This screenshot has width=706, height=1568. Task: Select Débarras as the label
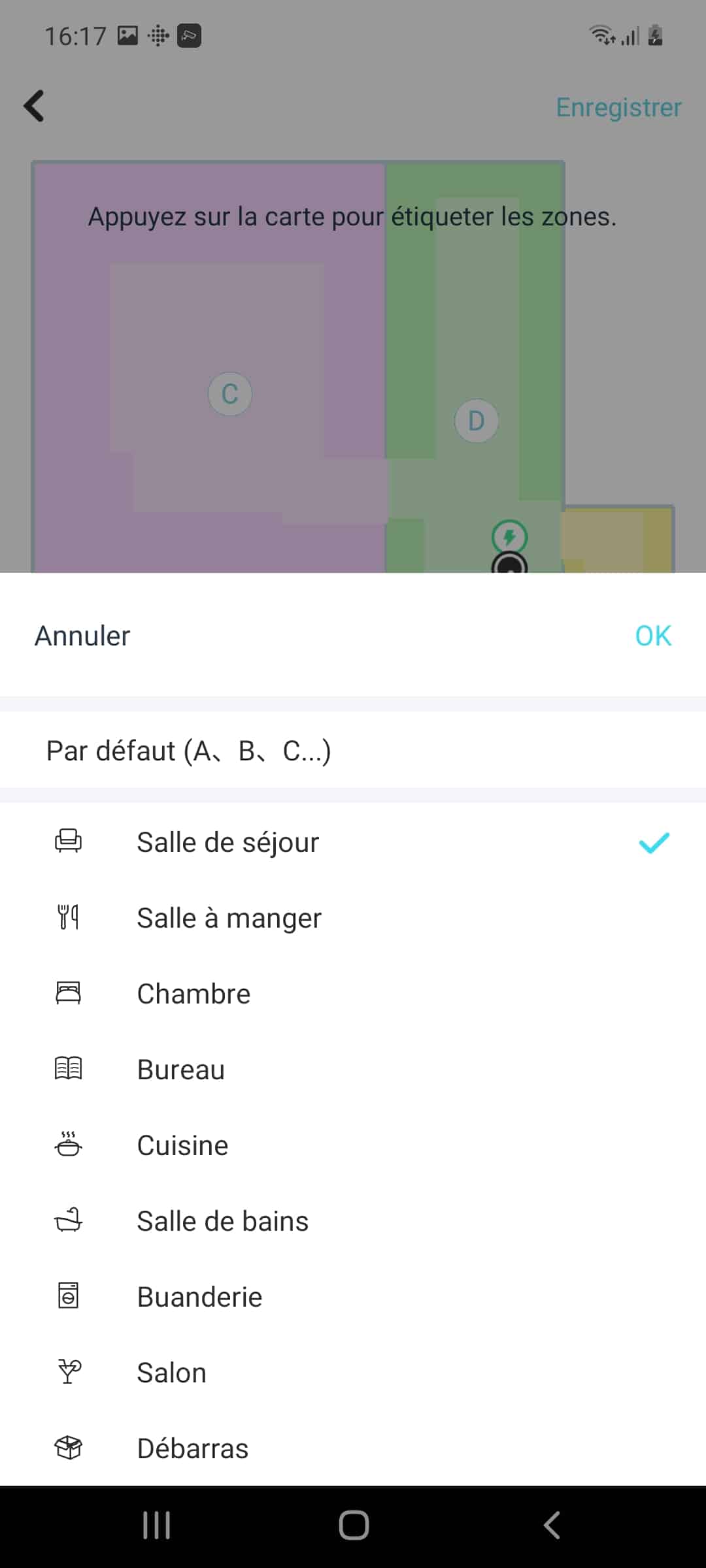coord(353,1448)
